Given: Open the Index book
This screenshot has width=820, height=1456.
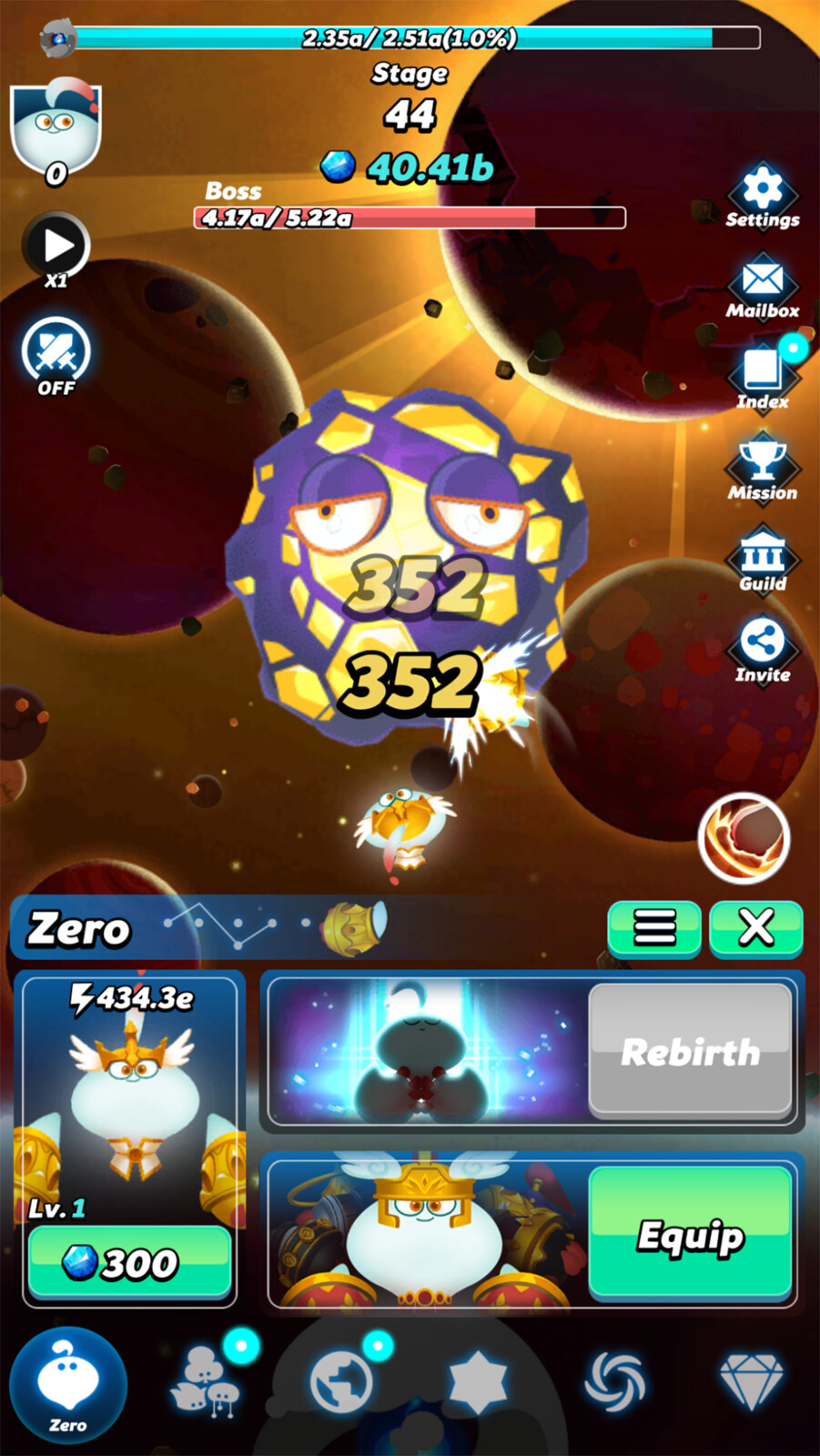Looking at the screenshot, I should tap(763, 376).
